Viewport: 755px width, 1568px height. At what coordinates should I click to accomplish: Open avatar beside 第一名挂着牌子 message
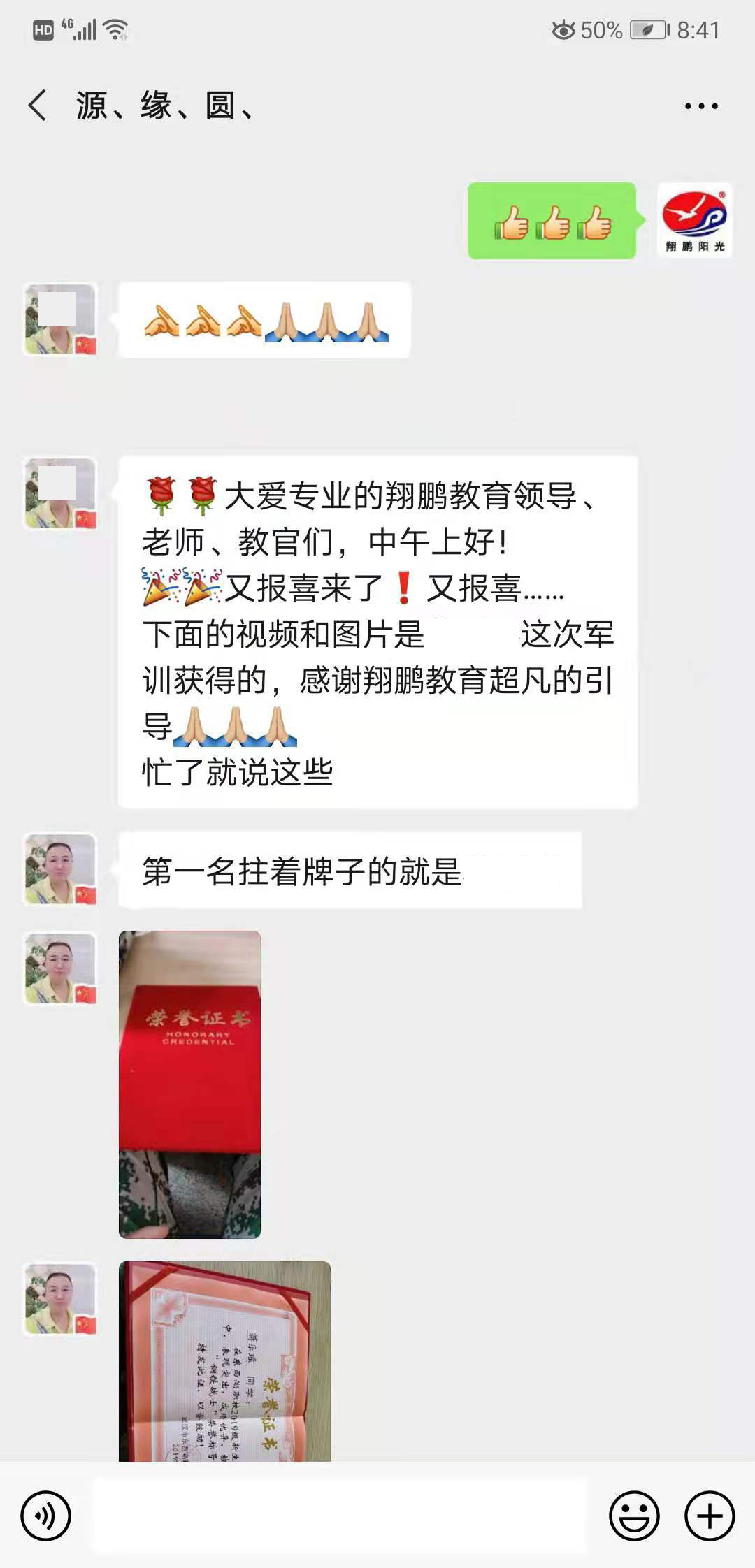60,869
